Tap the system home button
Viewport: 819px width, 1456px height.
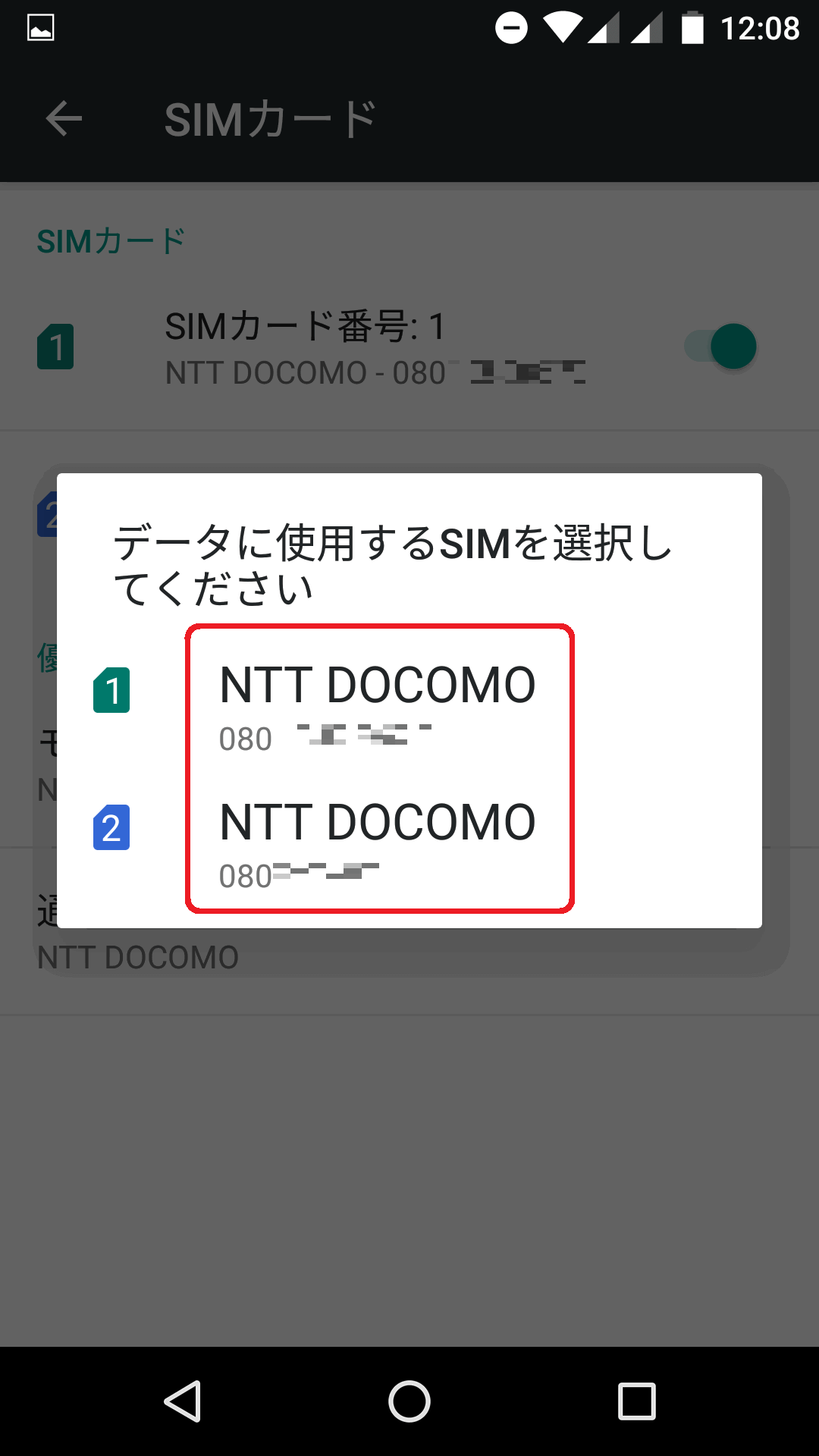[409, 1401]
